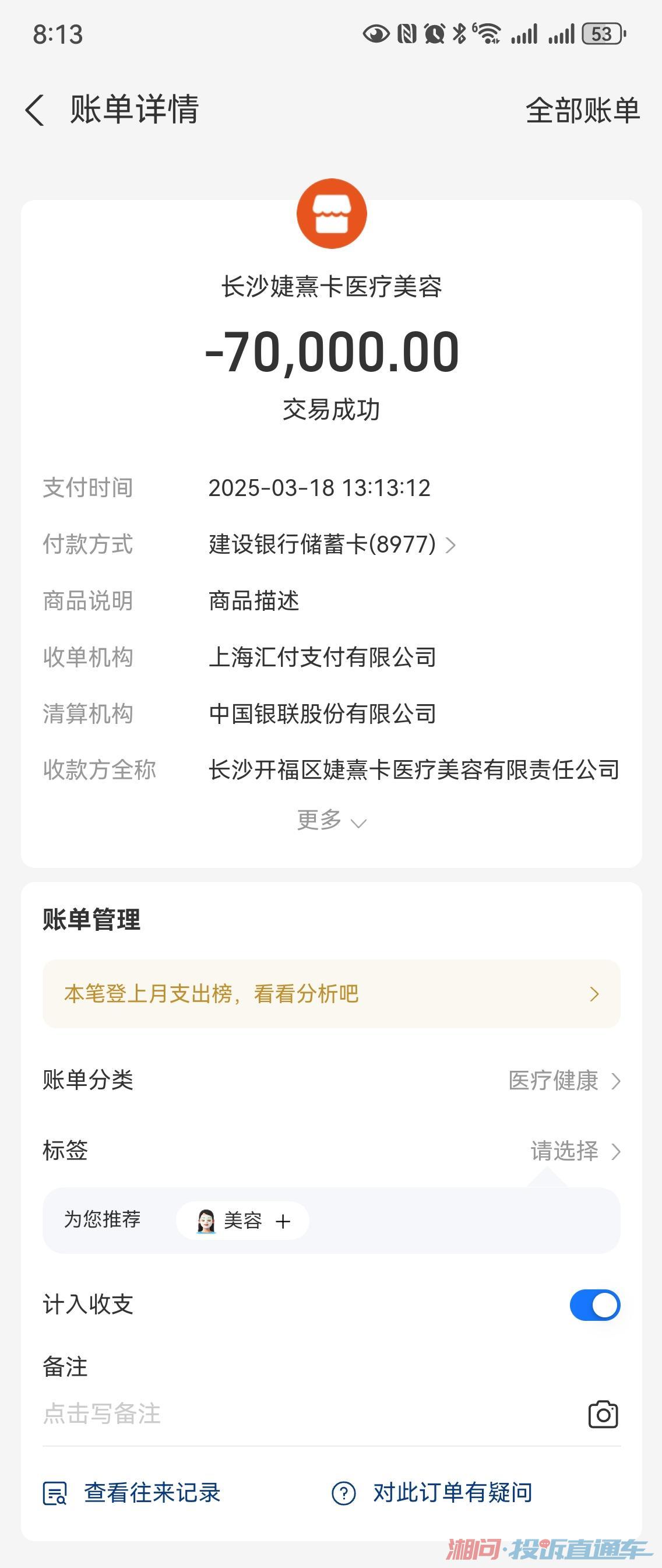The image size is (662, 1568).
Task: Expand 更多 transaction details
Action: [330, 821]
